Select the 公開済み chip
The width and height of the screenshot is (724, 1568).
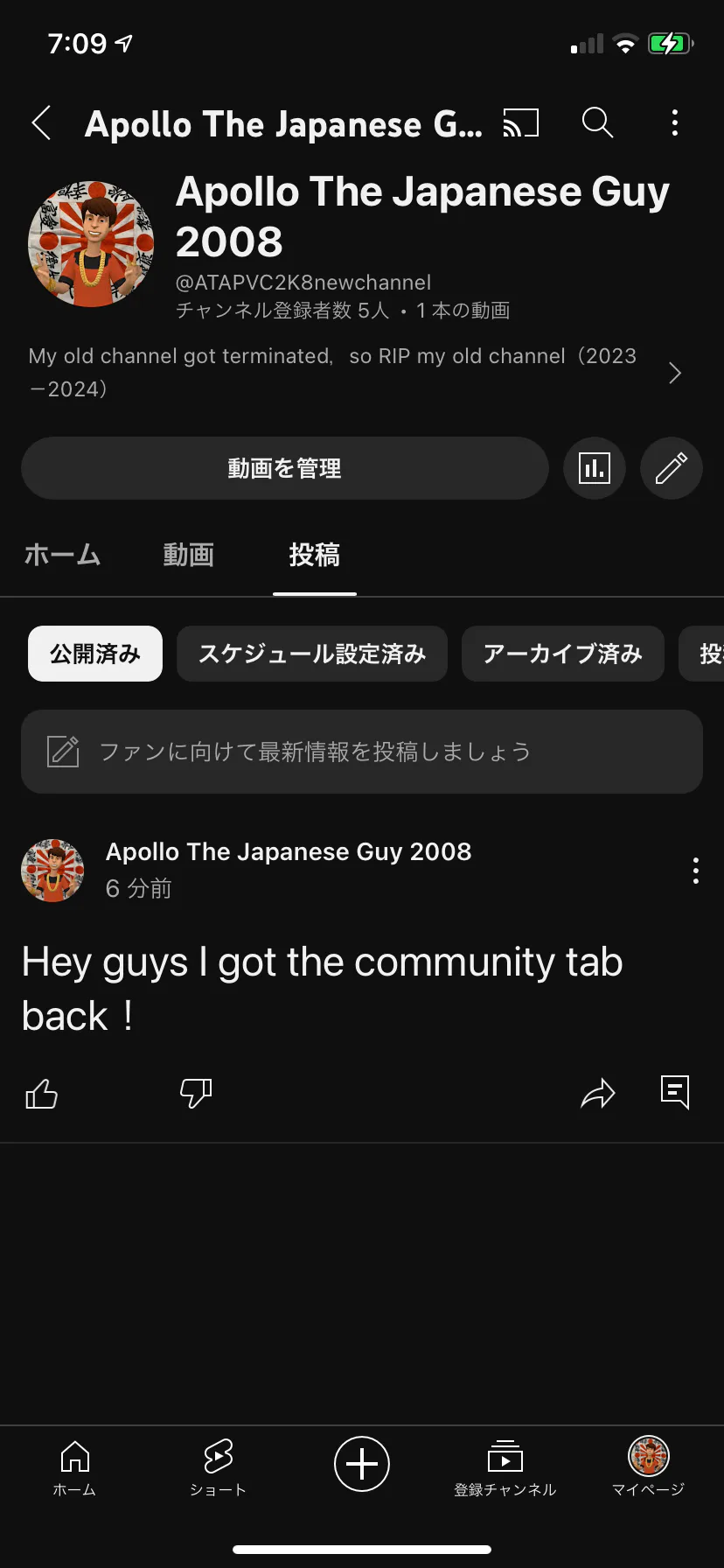[x=95, y=654]
